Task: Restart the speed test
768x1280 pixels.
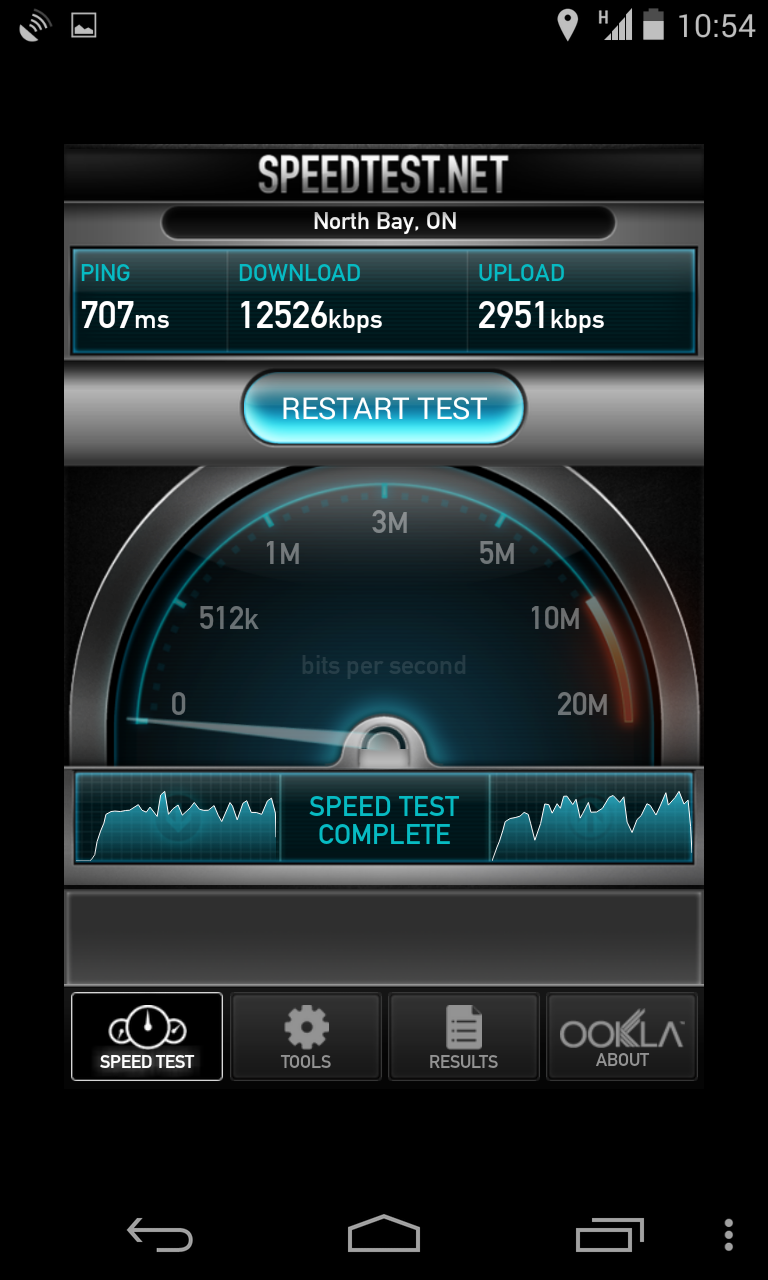Action: pos(384,408)
